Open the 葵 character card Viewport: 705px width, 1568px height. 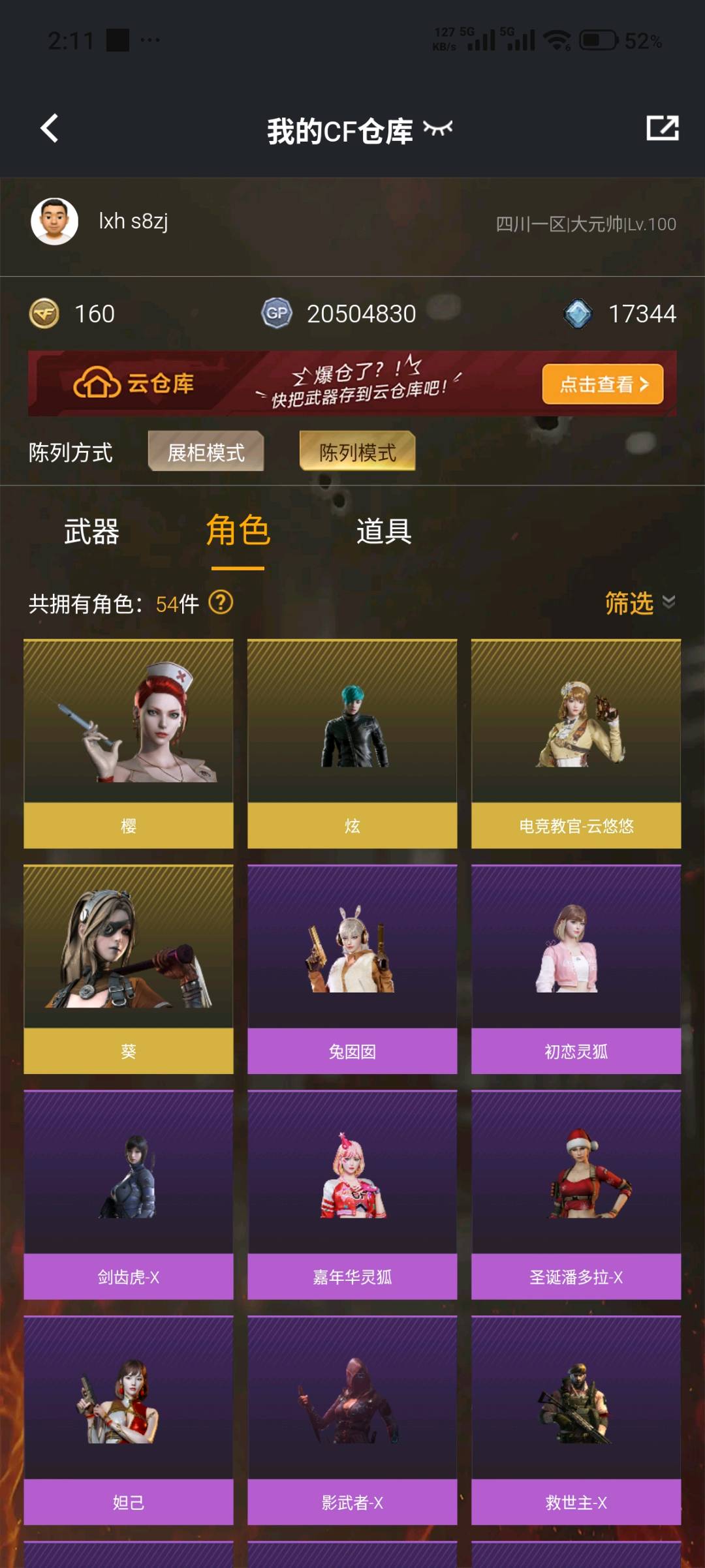pyautogui.click(x=129, y=970)
